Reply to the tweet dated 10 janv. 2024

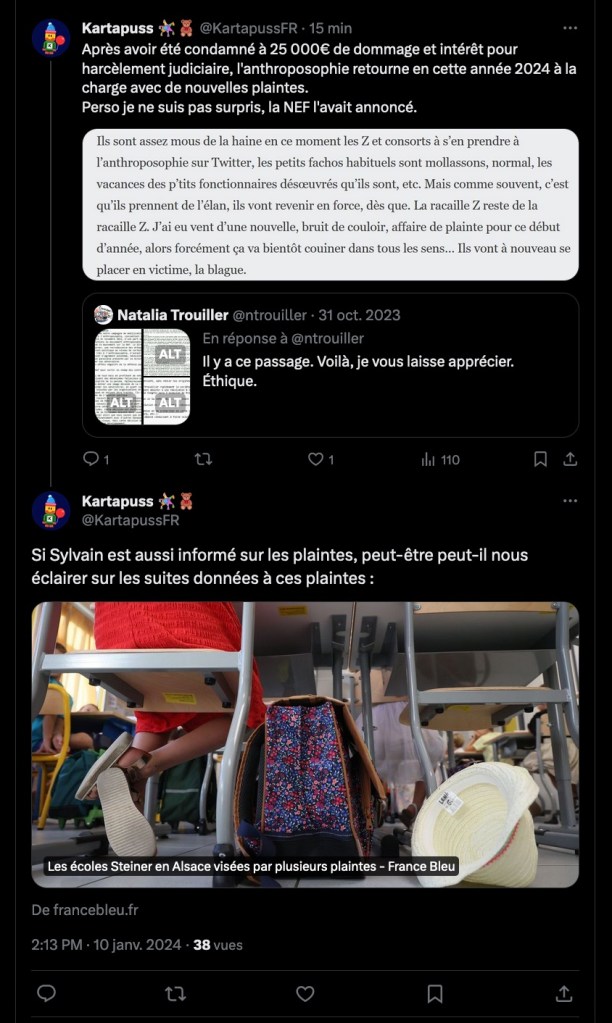coord(46,993)
